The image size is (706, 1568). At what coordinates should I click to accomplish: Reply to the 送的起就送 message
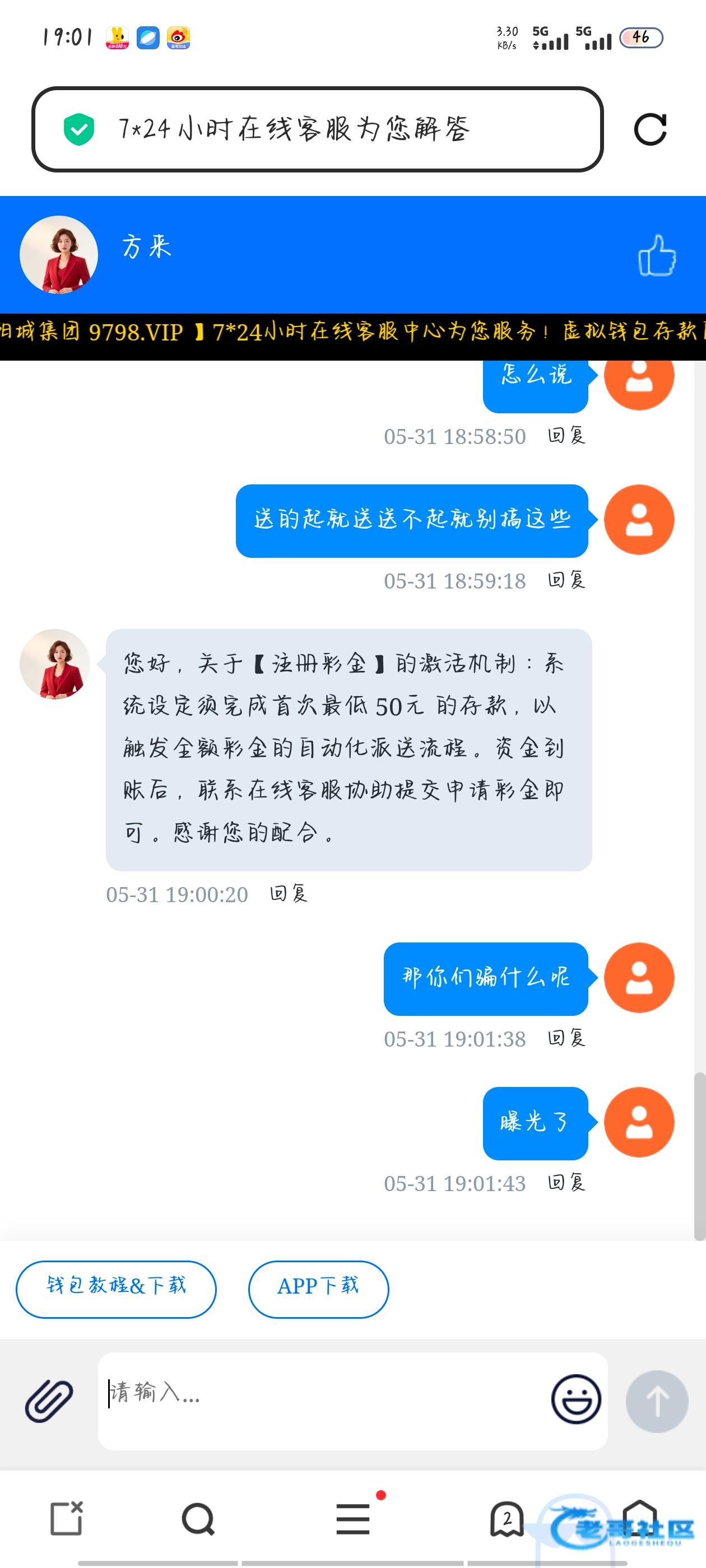click(566, 581)
